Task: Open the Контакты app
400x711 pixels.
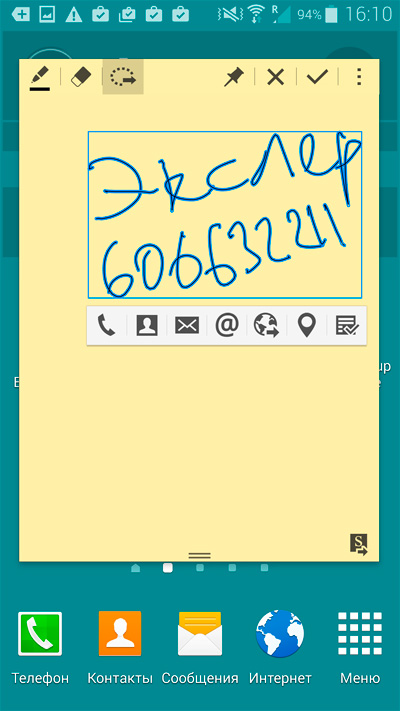Action: 120,648
